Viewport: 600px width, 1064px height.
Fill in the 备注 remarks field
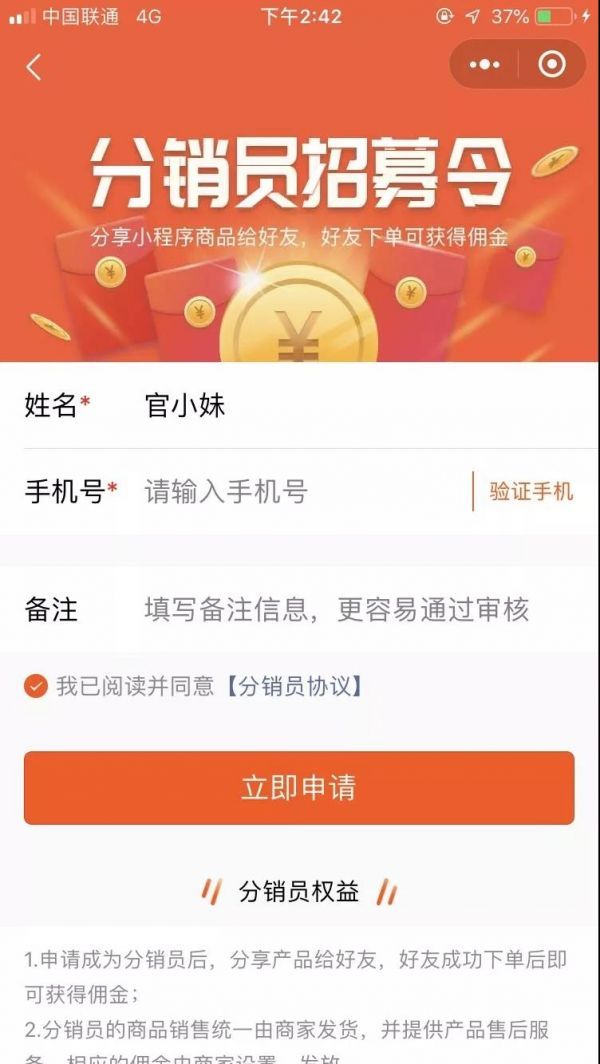click(340, 609)
